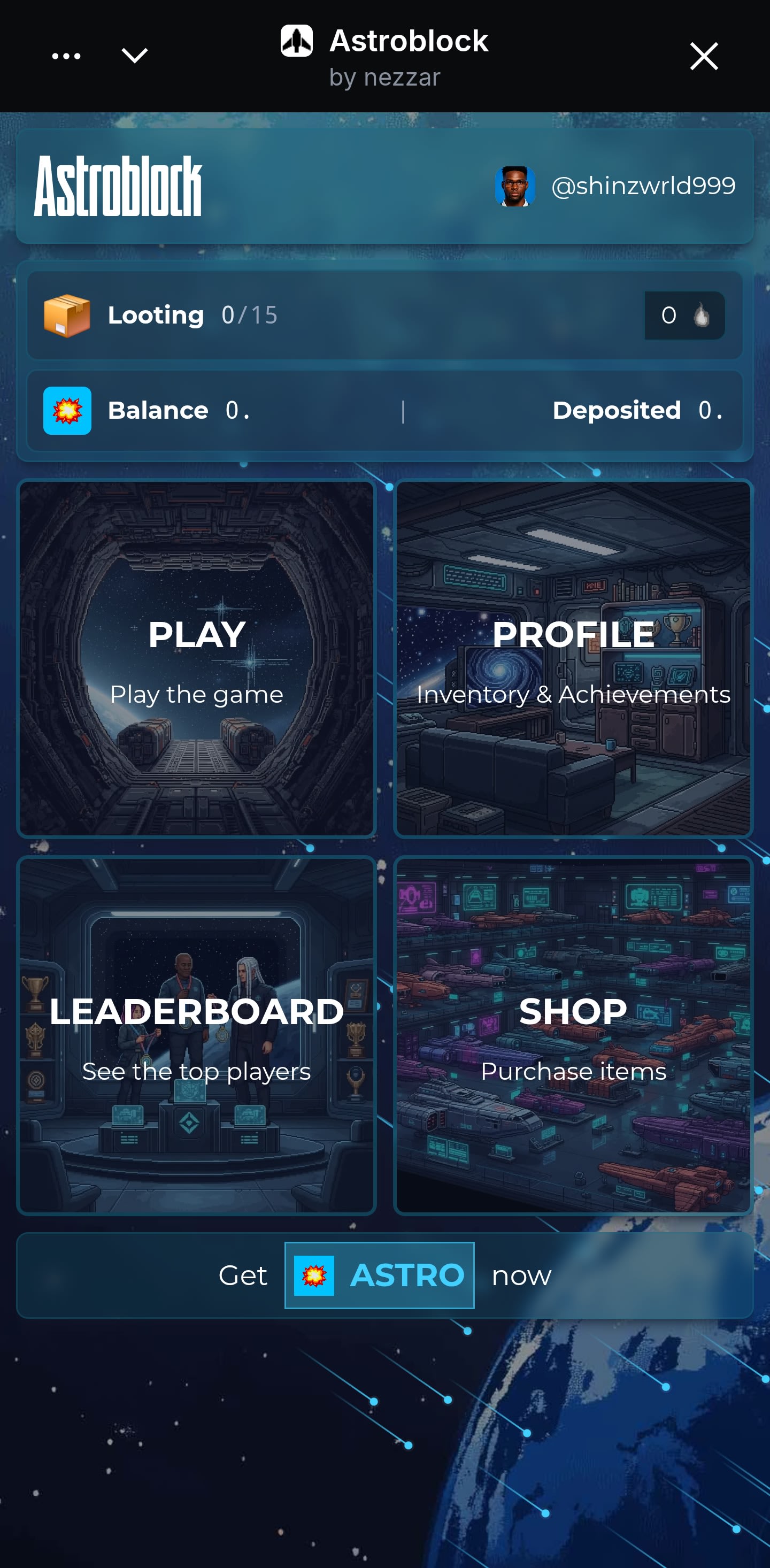Open the Looting progress row
The image size is (770, 1568).
384,316
